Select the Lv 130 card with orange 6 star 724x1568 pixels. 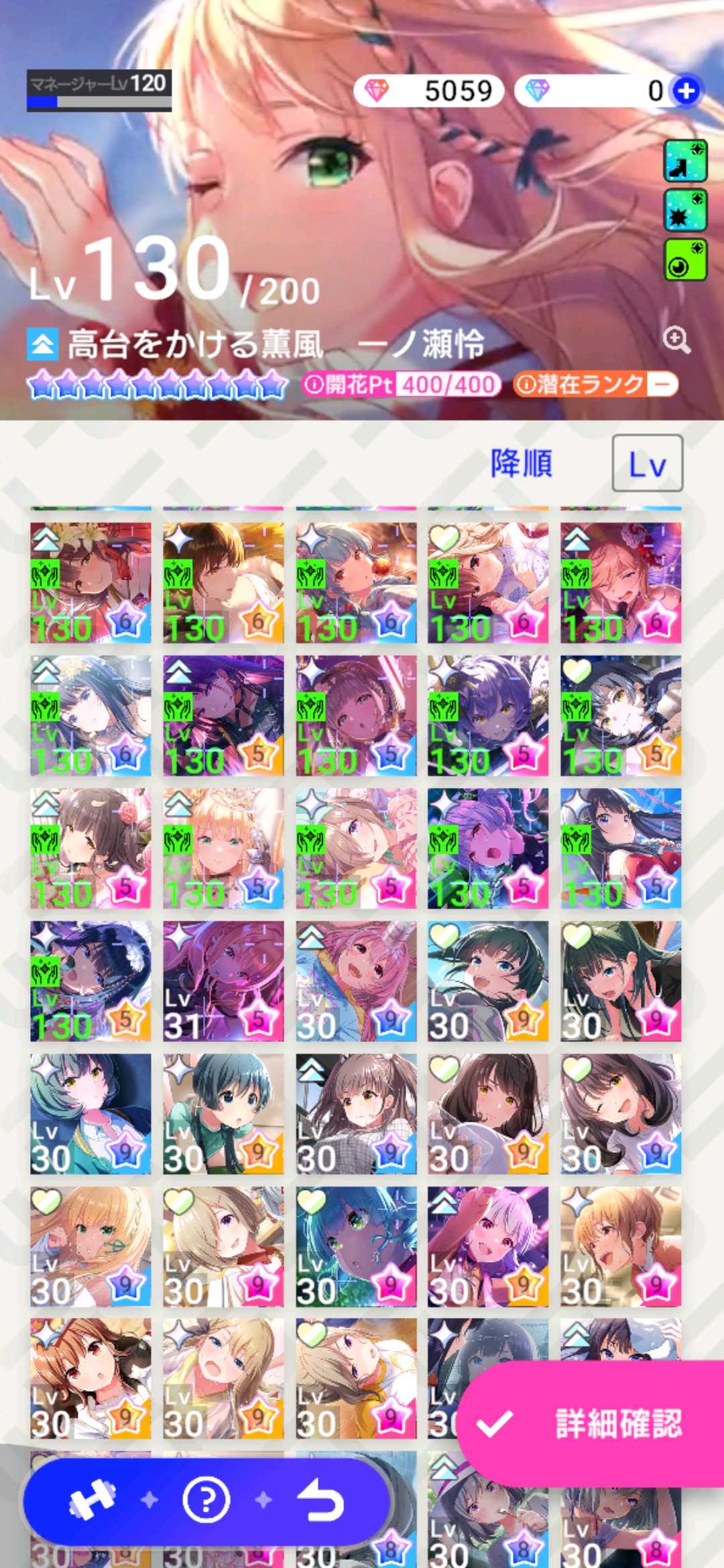click(223, 583)
